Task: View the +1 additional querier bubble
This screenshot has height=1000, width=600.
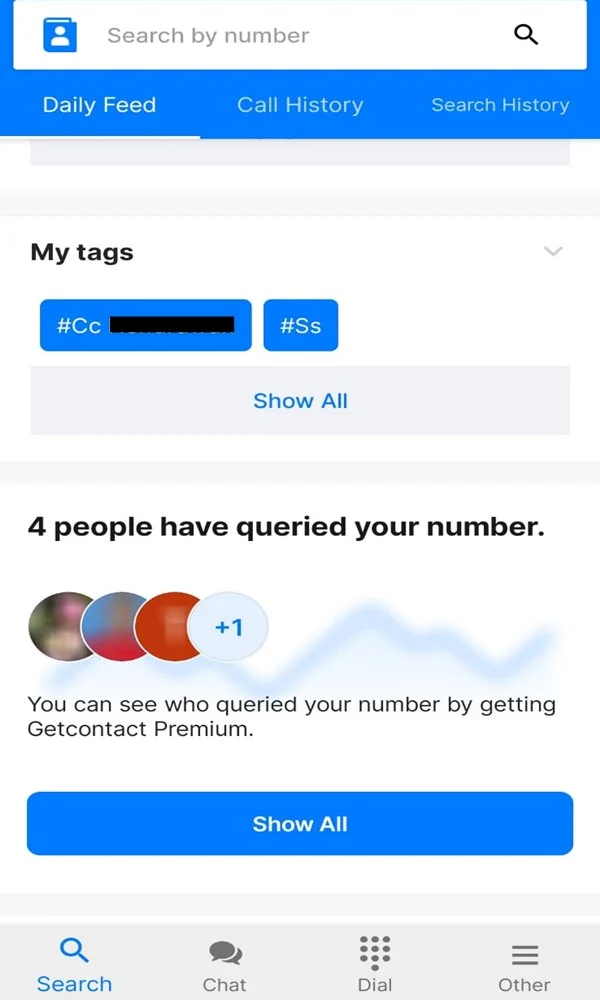Action: click(x=229, y=627)
